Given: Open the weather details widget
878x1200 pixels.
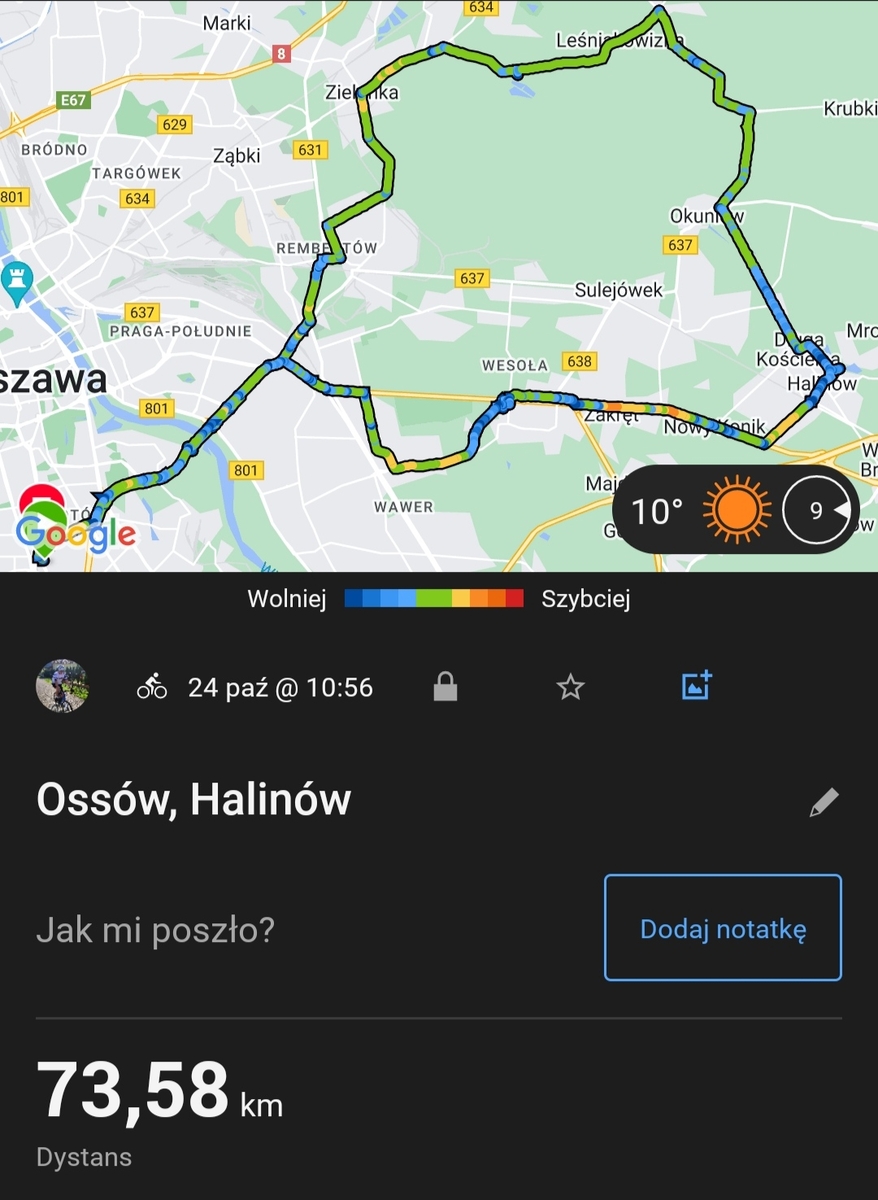Looking at the screenshot, I should [735, 511].
